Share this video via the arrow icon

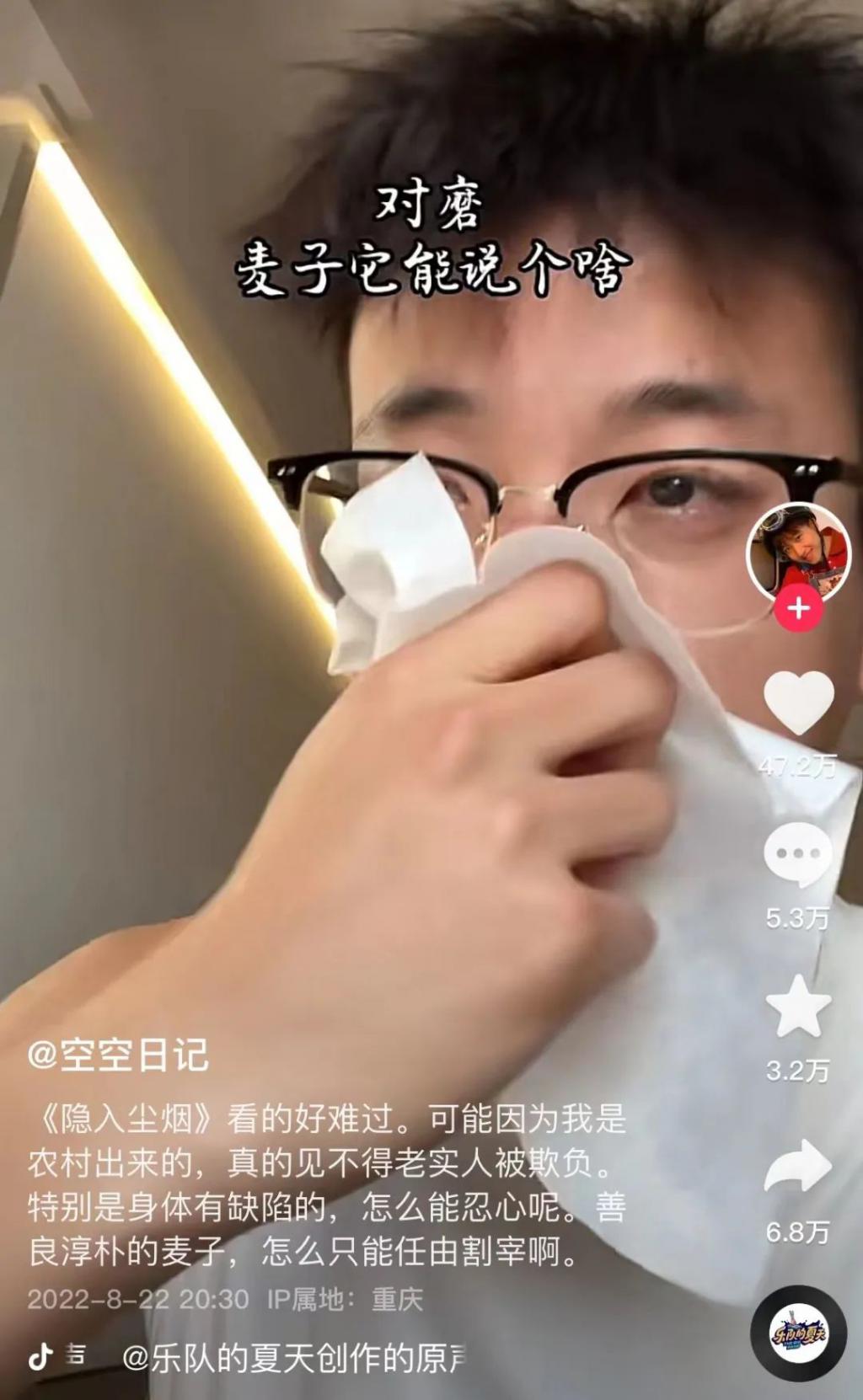(798, 1167)
